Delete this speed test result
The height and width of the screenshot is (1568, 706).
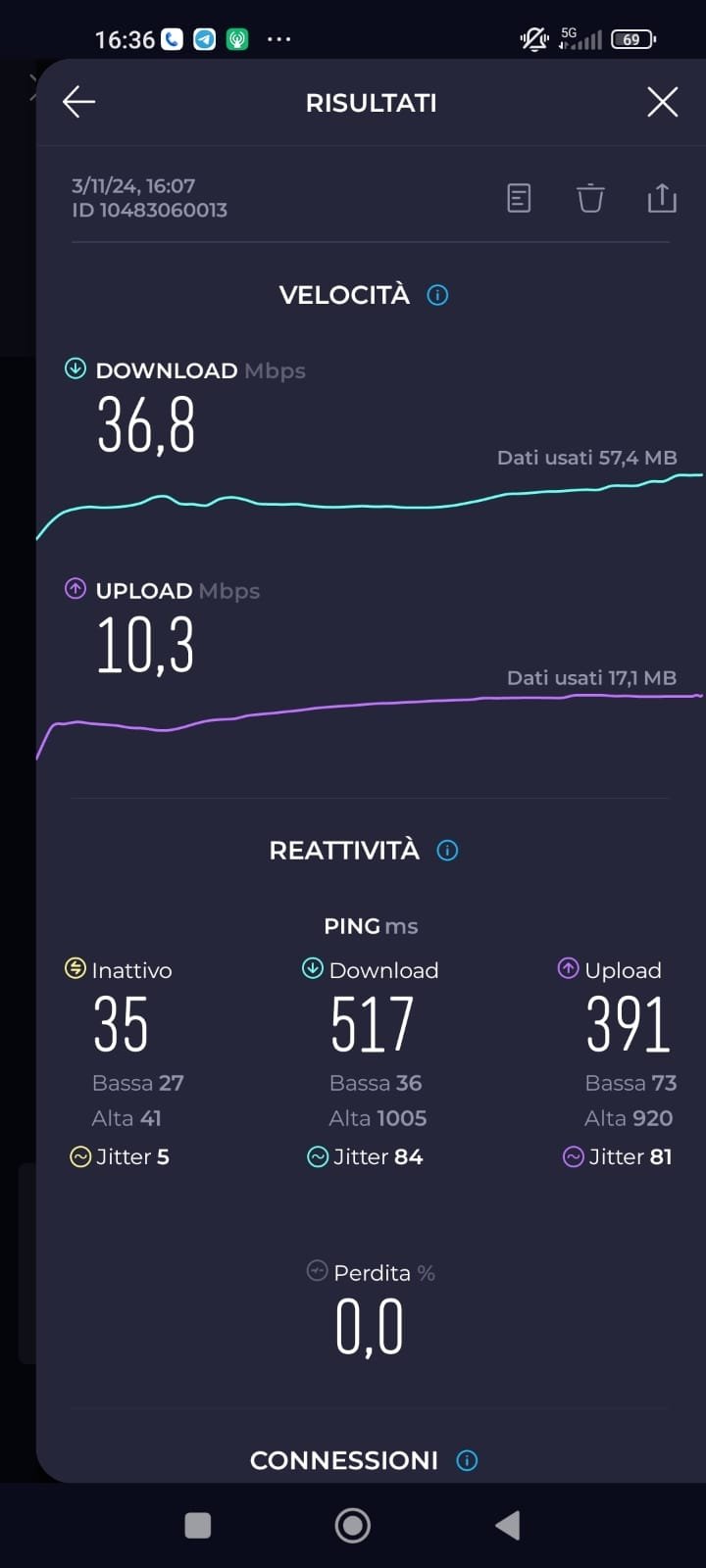[590, 198]
